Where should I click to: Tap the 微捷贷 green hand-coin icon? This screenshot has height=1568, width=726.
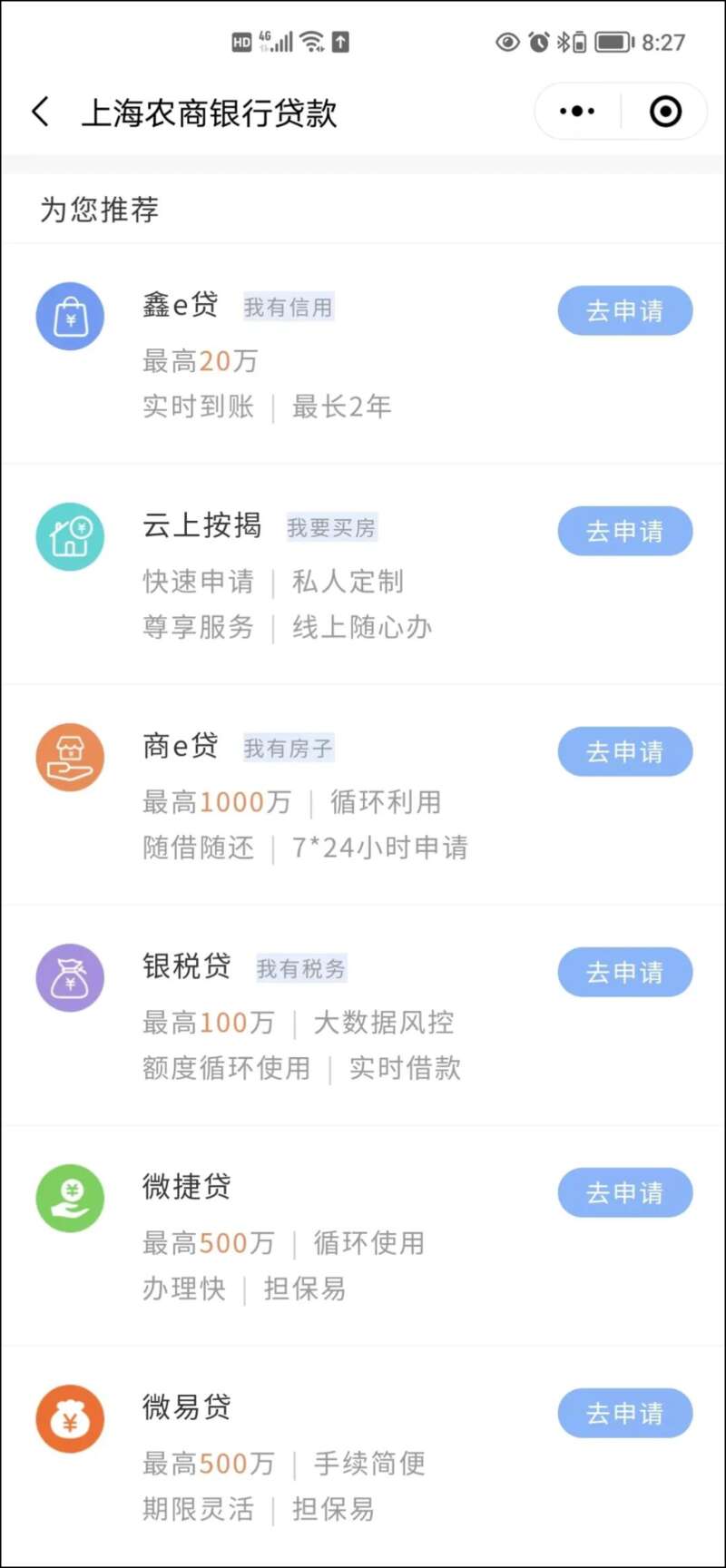click(70, 1198)
